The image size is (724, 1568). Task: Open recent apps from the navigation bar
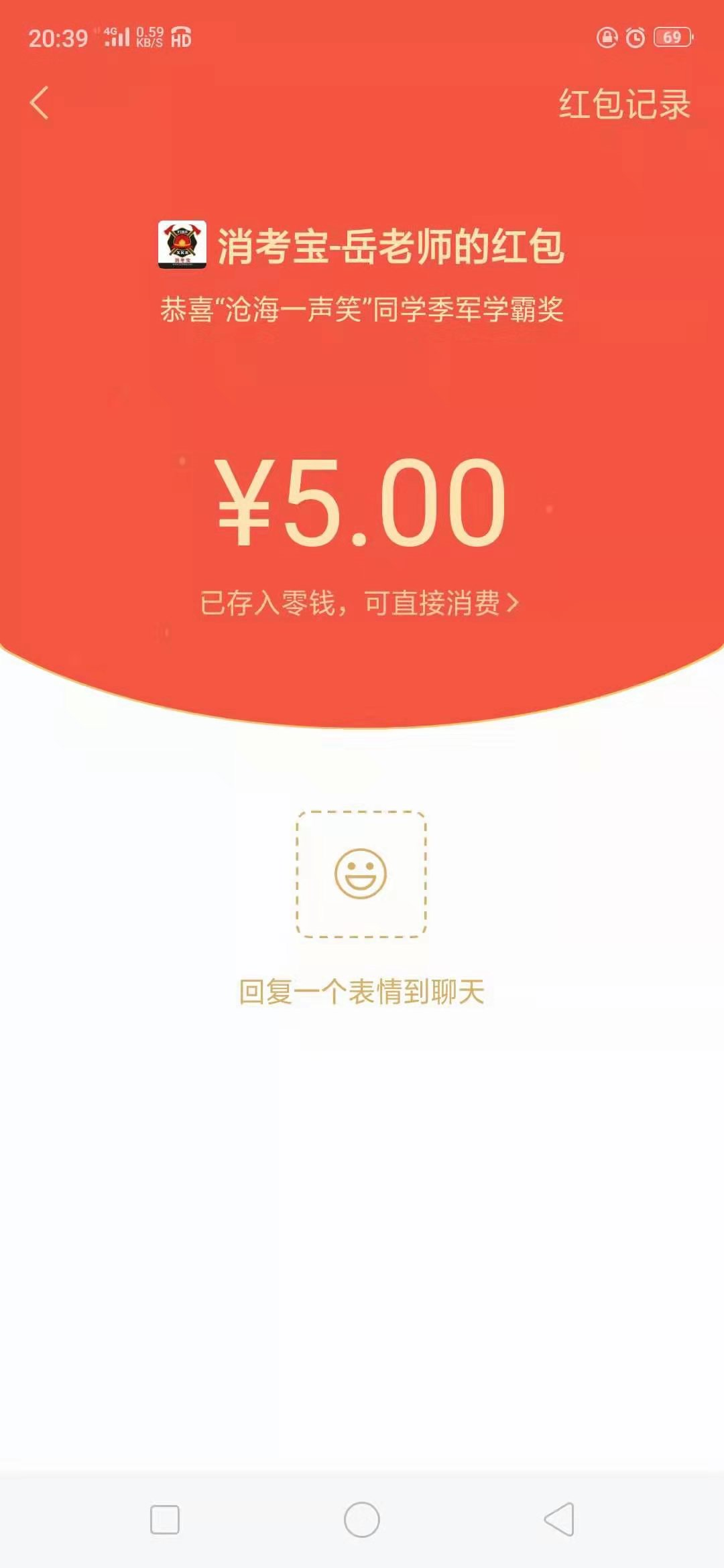pyautogui.click(x=165, y=1519)
